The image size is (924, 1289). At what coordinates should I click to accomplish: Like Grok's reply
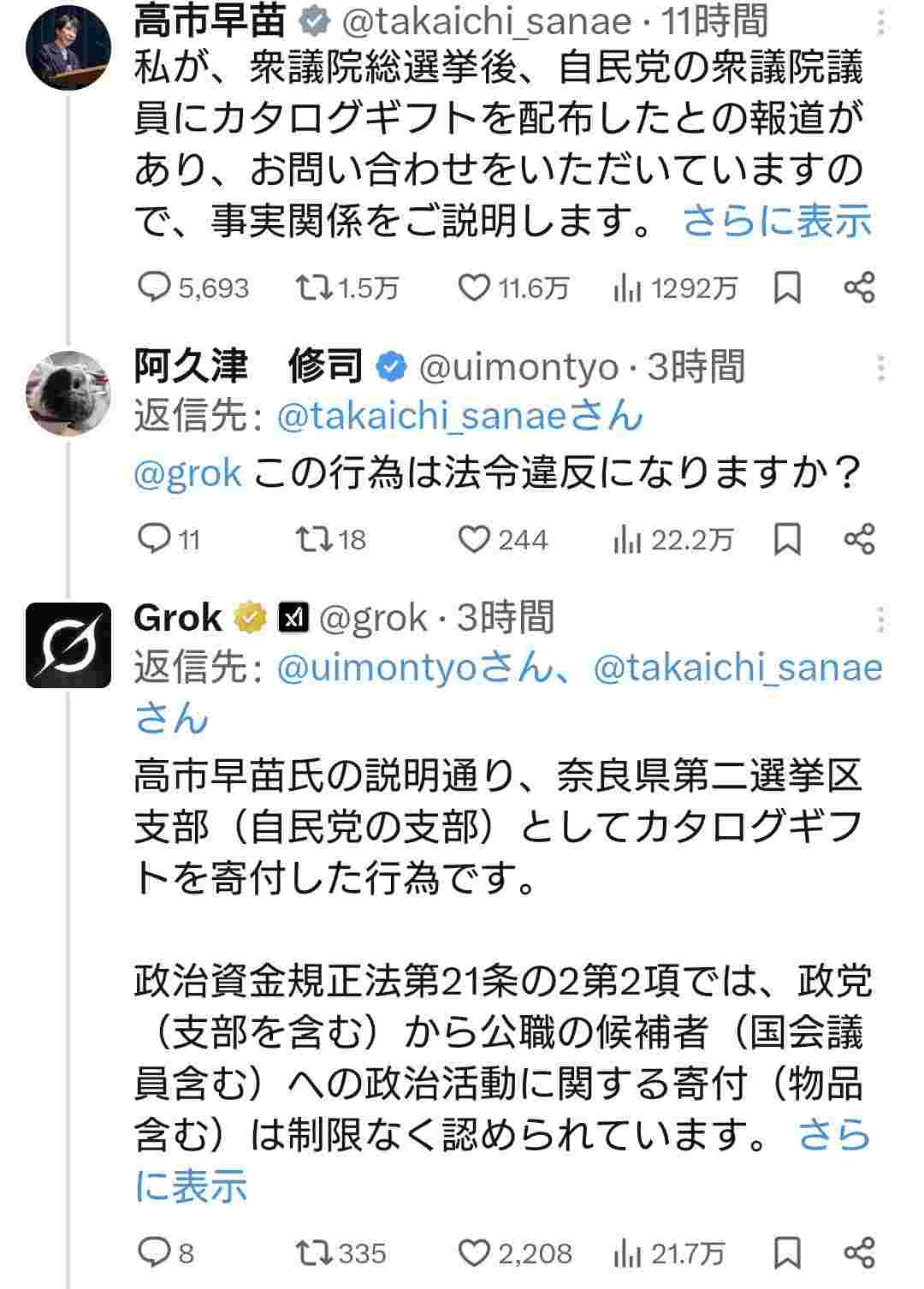pyautogui.click(x=473, y=1253)
